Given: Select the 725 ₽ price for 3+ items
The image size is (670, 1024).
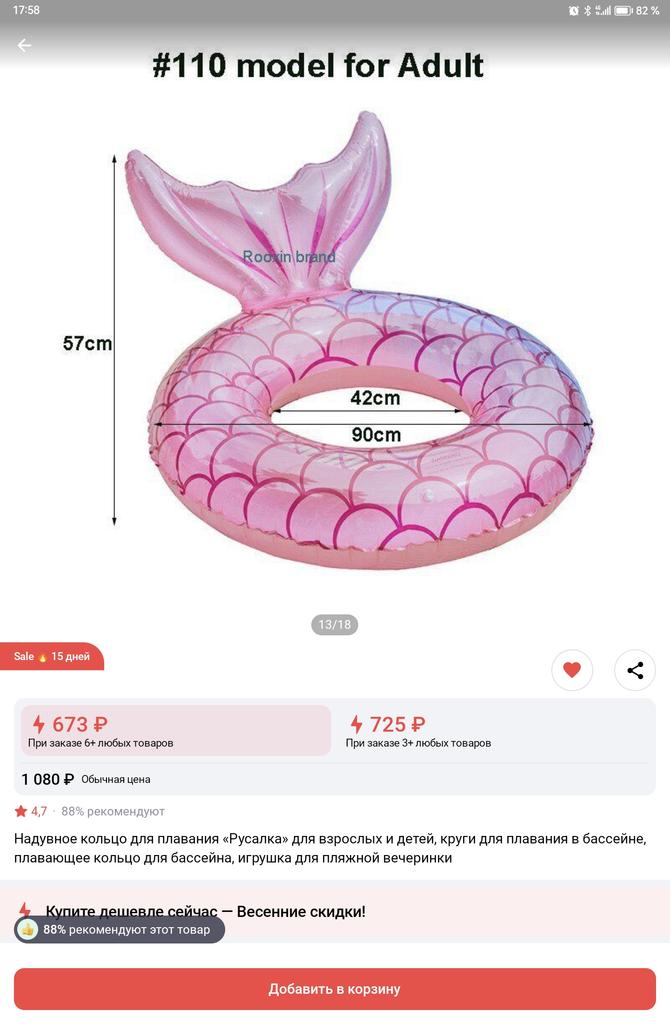Looking at the screenshot, I should click(495, 731).
